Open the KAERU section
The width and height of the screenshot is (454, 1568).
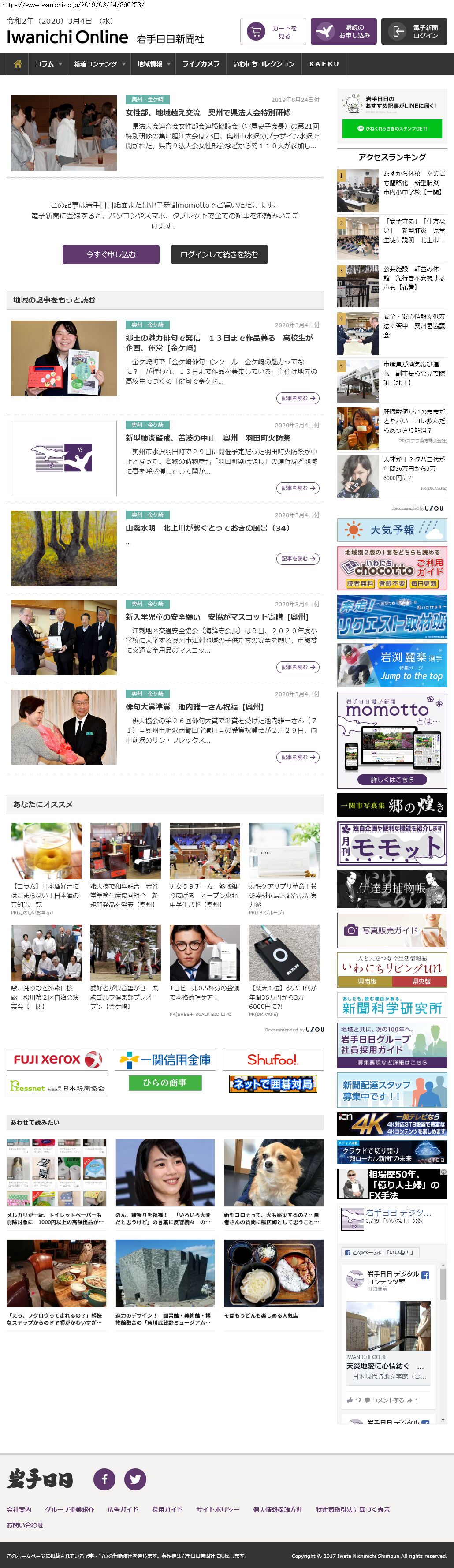(x=324, y=64)
